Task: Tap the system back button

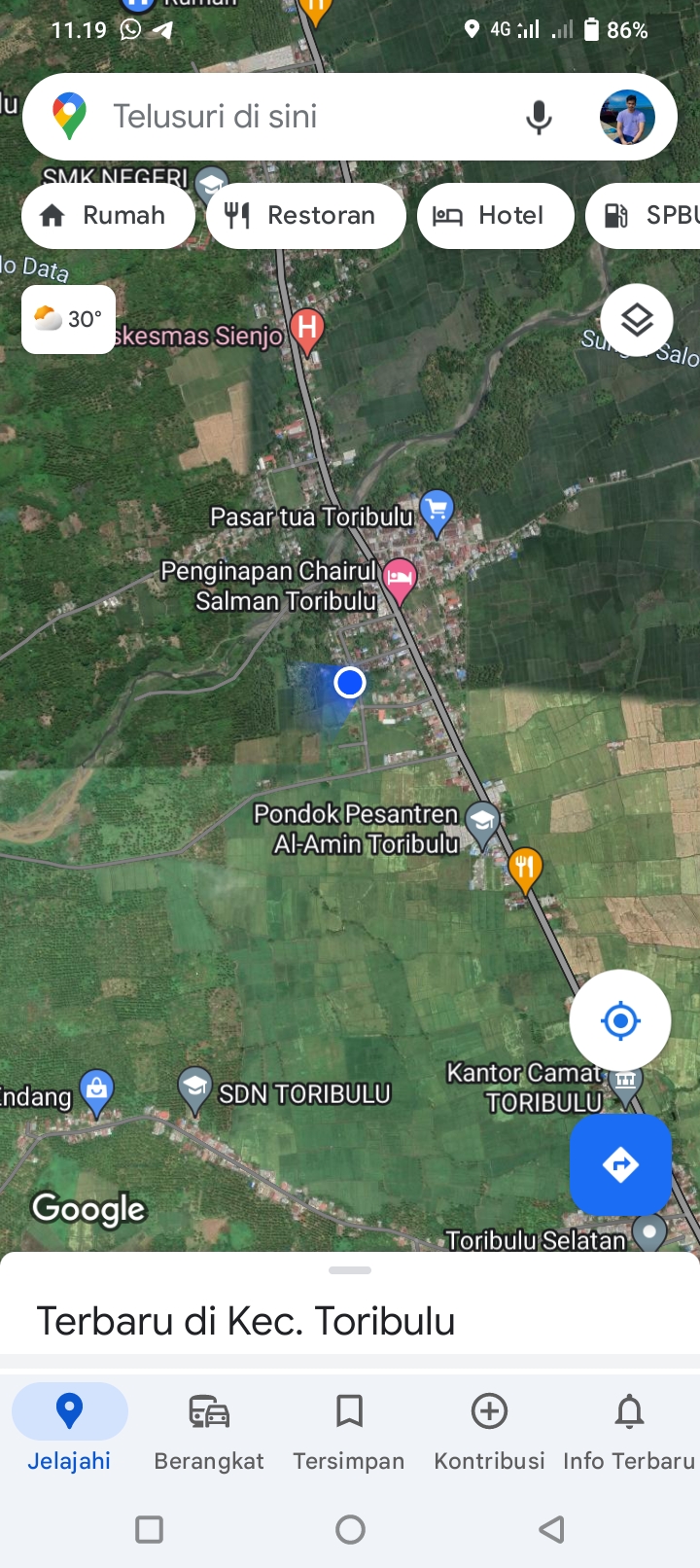Action: [x=551, y=1530]
